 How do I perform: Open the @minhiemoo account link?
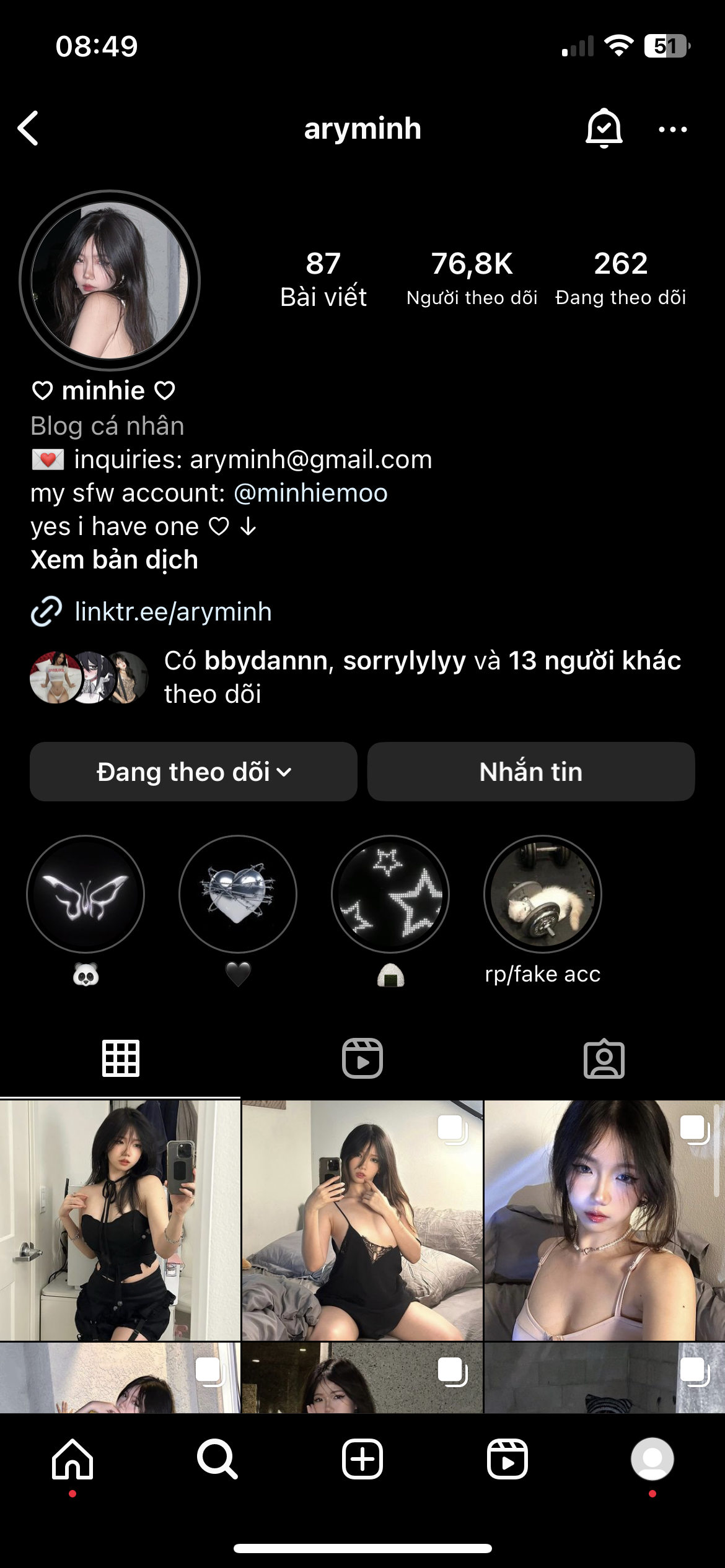pyautogui.click(x=310, y=493)
